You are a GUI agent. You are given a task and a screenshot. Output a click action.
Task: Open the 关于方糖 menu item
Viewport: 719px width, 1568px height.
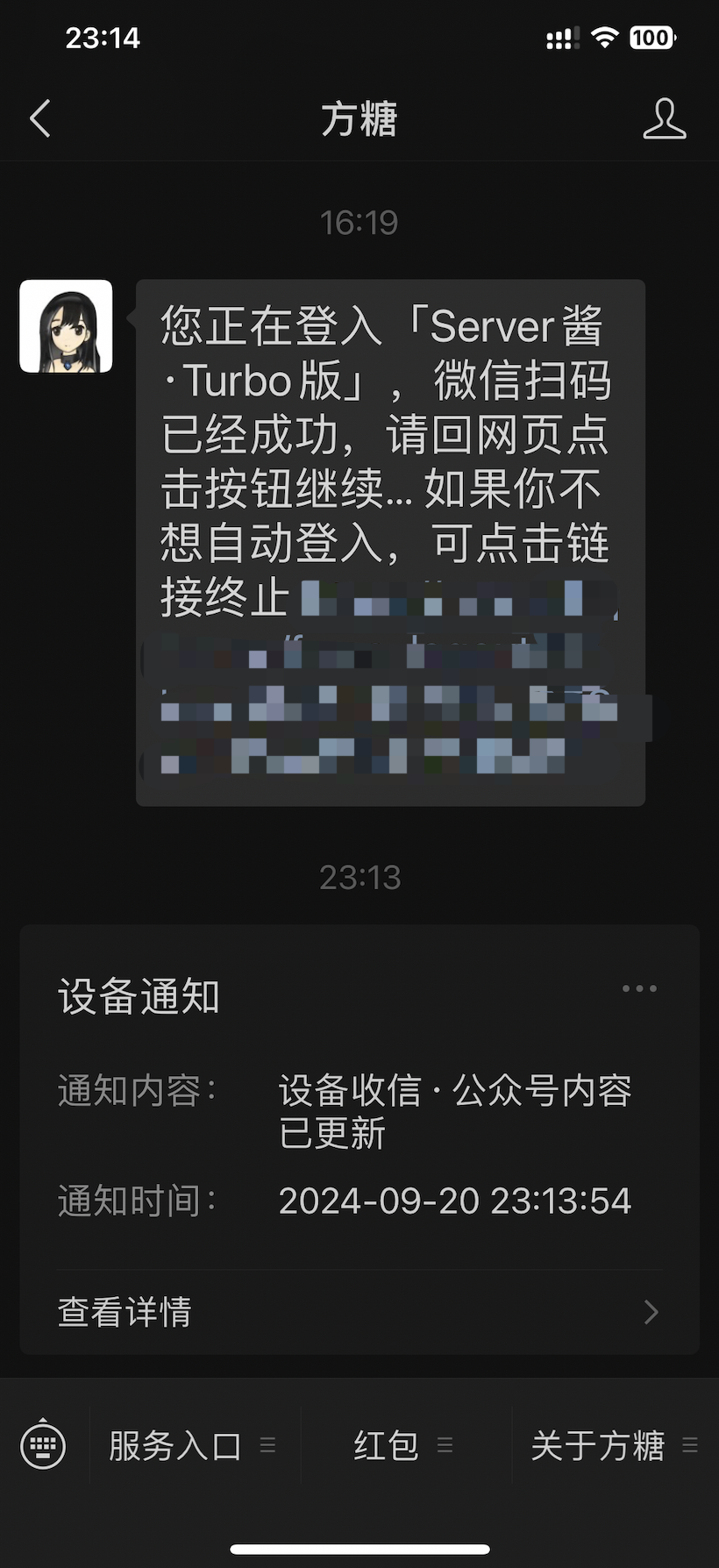(596, 1445)
